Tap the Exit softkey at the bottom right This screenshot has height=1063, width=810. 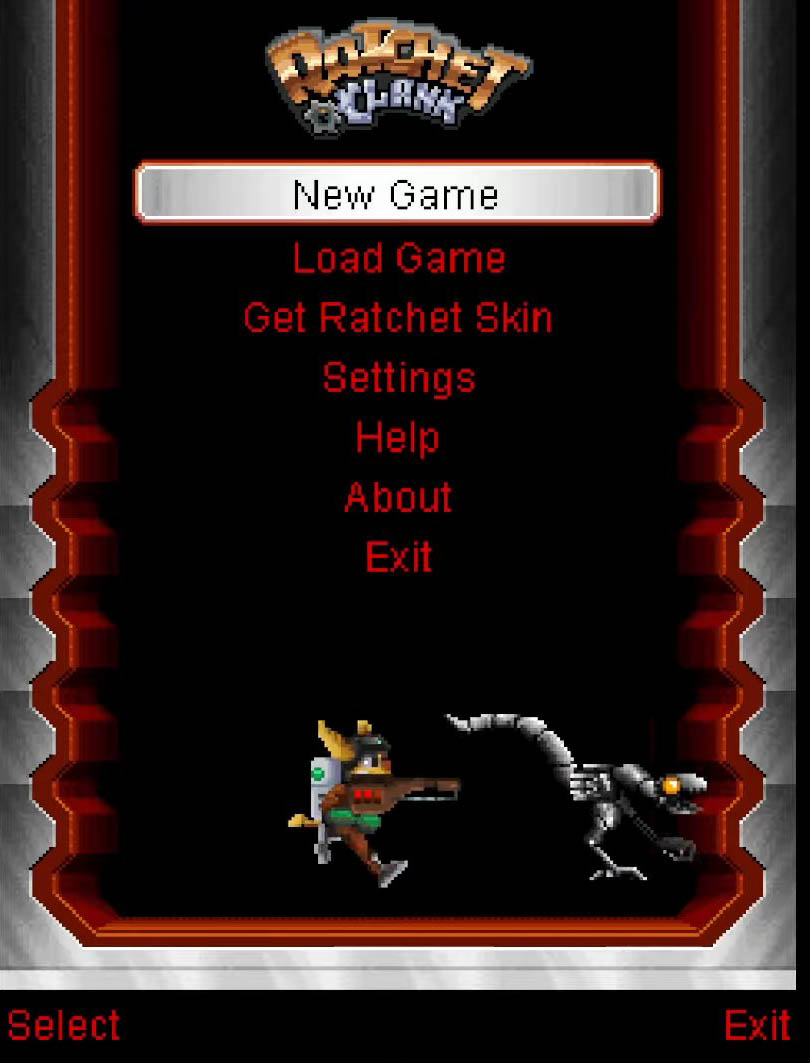(x=756, y=1026)
